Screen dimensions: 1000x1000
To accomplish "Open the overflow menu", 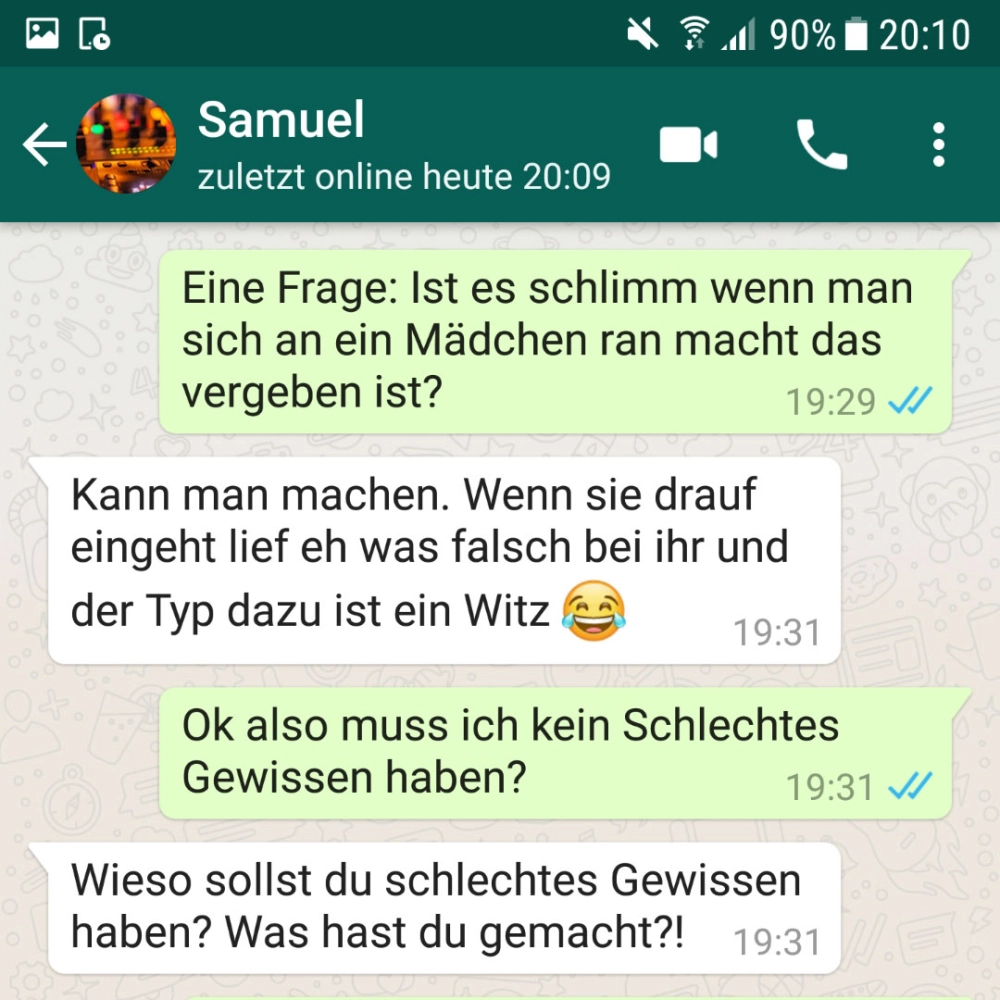I will 938,146.
